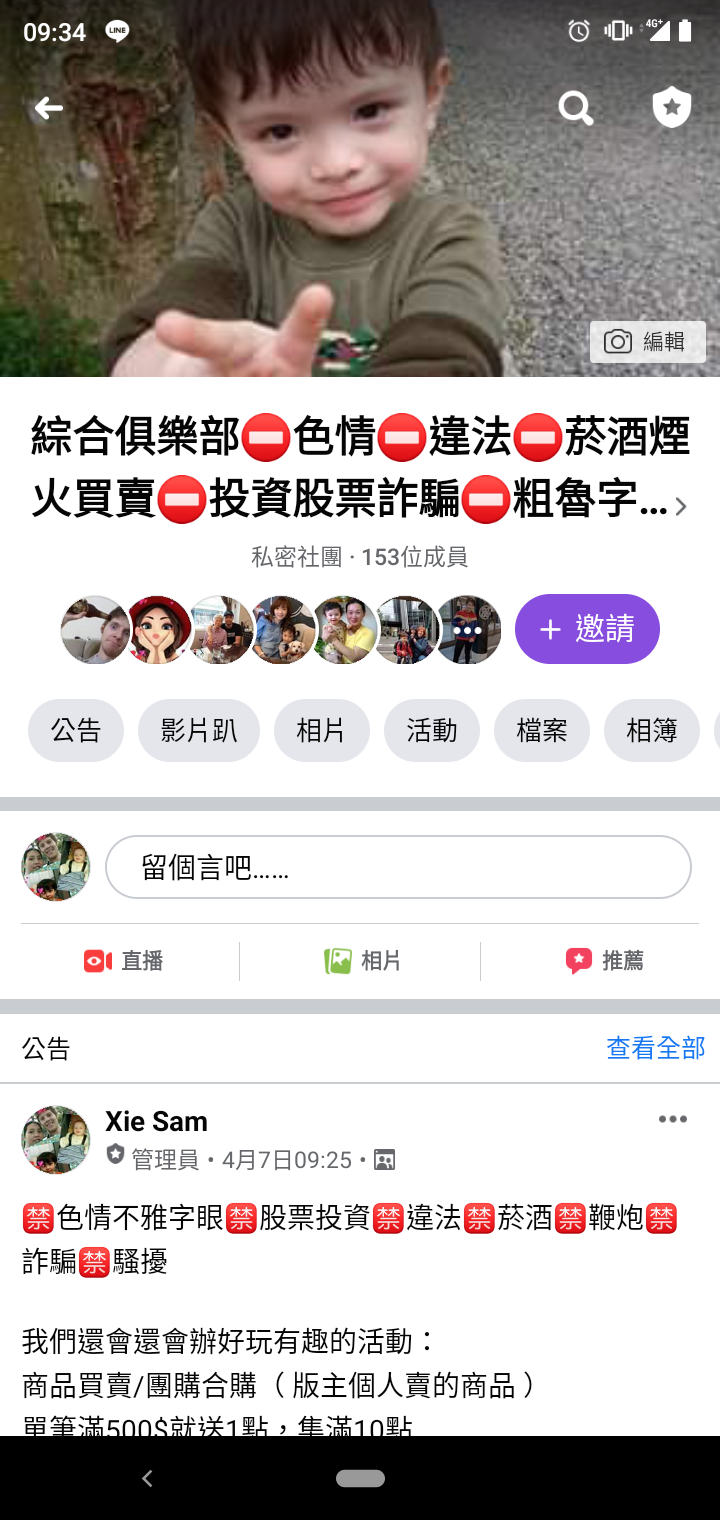View the member avatars list
Viewport: 720px width, 1520px height.
coord(280,630)
